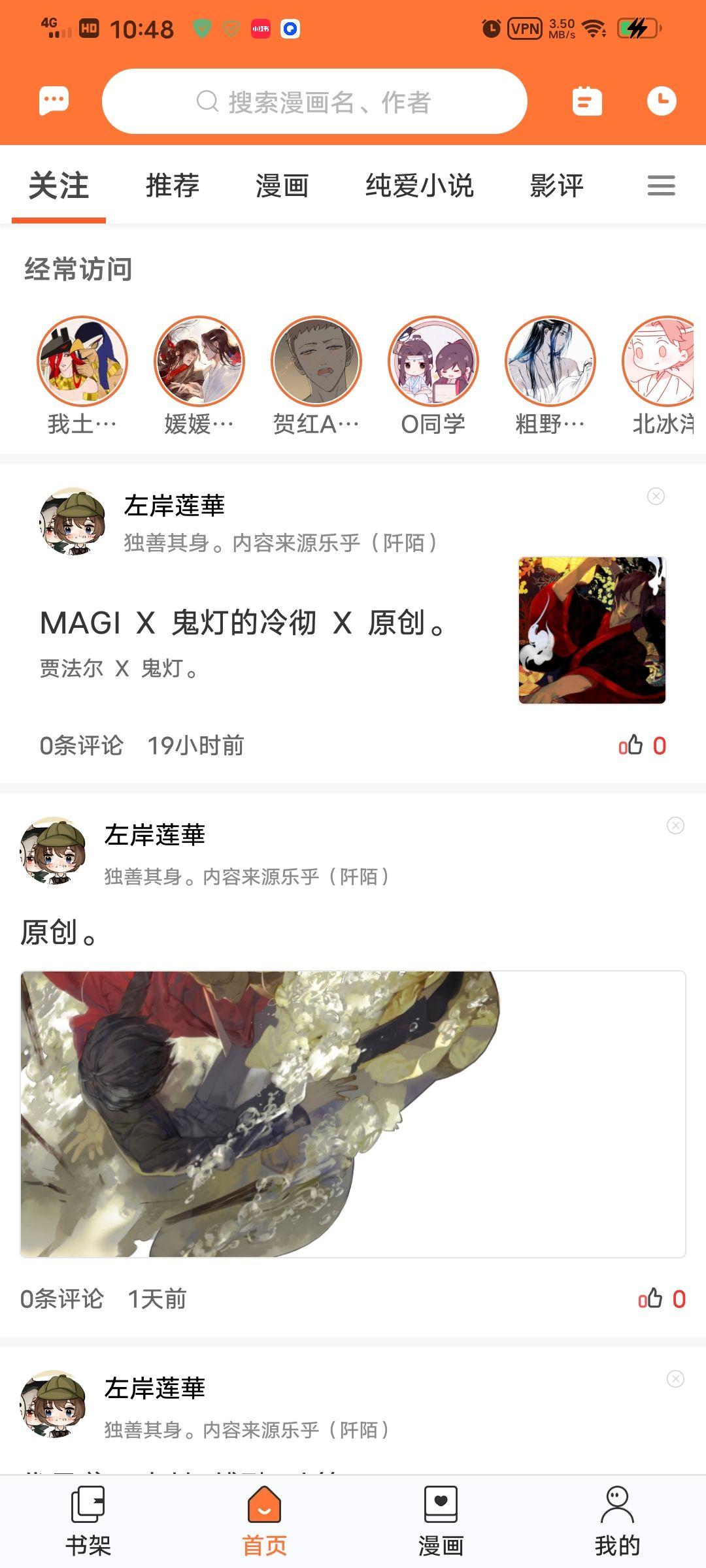The width and height of the screenshot is (706, 1568).
Task: Tap the O同学 avatar in 经常访问
Action: [430, 361]
